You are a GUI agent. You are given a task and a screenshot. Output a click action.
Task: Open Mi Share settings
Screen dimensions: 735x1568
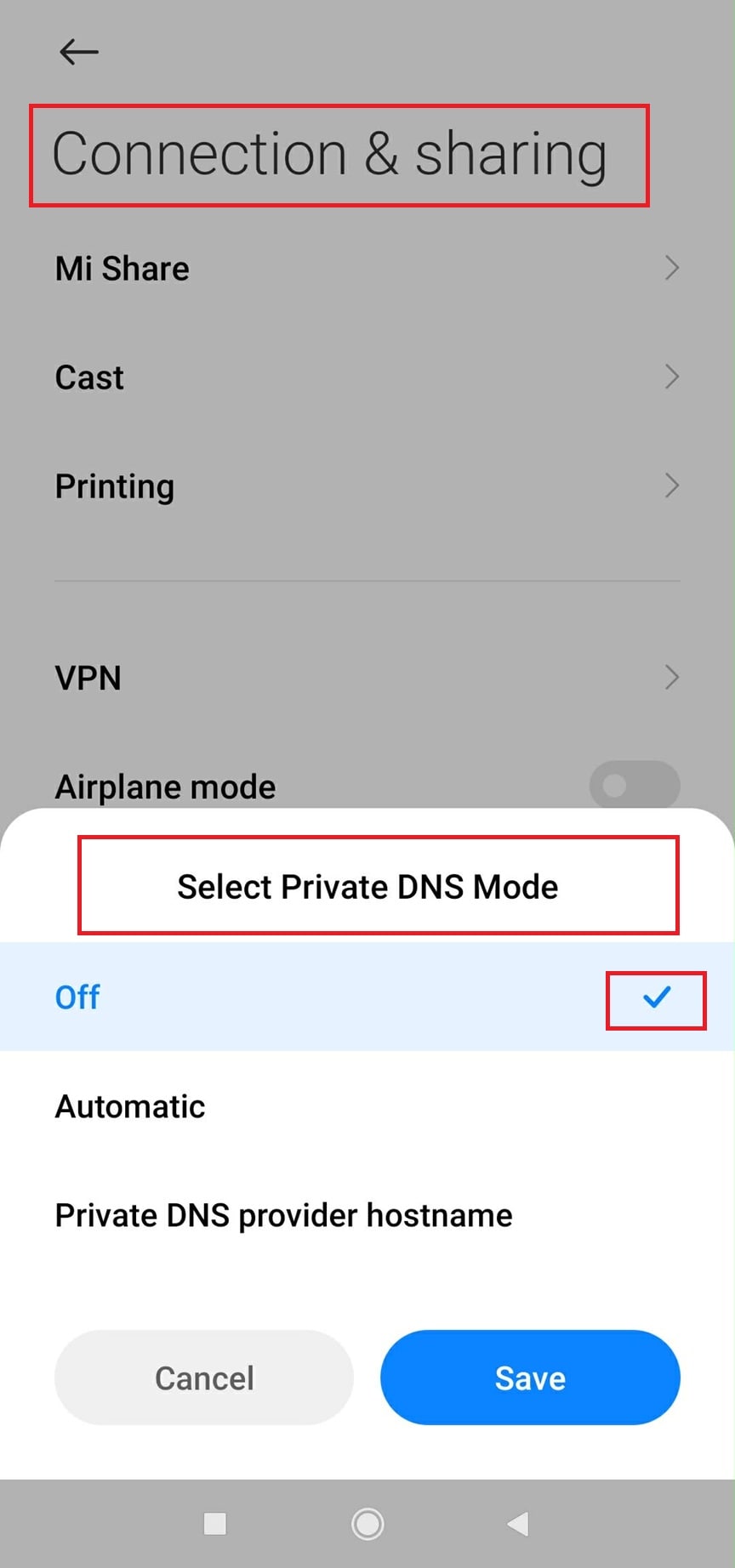pyautogui.click(x=122, y=268)
